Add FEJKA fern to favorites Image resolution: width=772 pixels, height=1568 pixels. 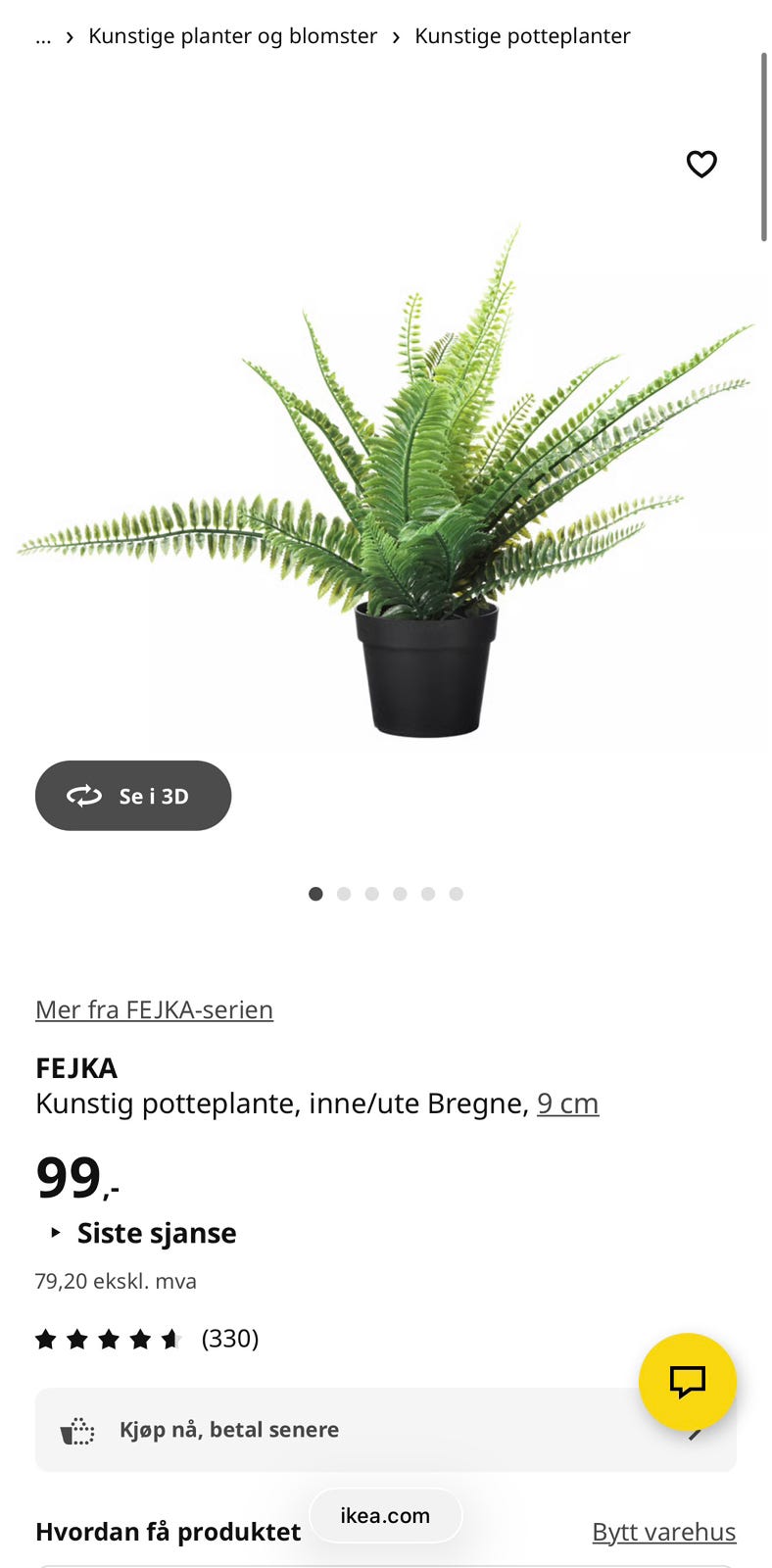(701, 164)
